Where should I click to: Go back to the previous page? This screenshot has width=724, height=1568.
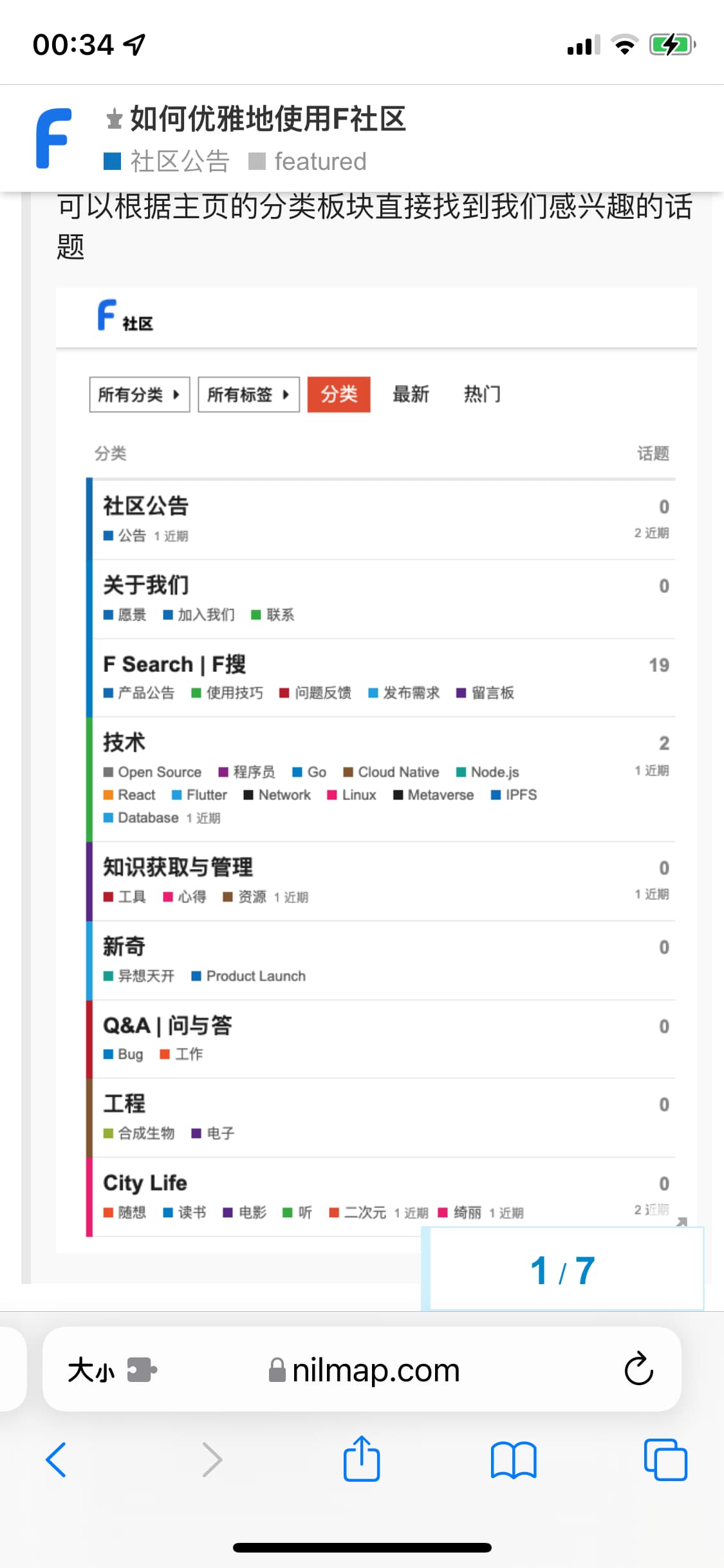click(x=56, y=1459)
